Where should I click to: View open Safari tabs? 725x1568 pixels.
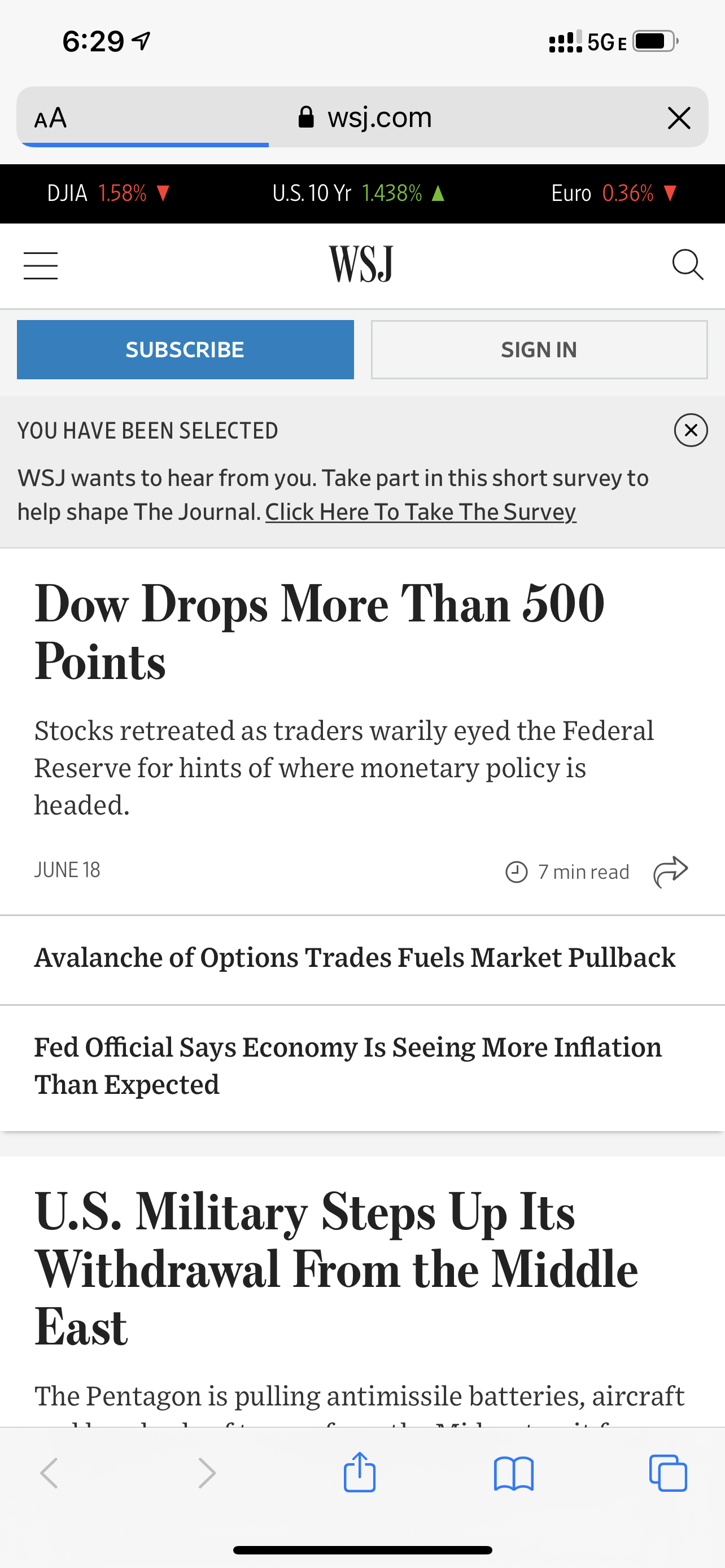(668, 1473)
